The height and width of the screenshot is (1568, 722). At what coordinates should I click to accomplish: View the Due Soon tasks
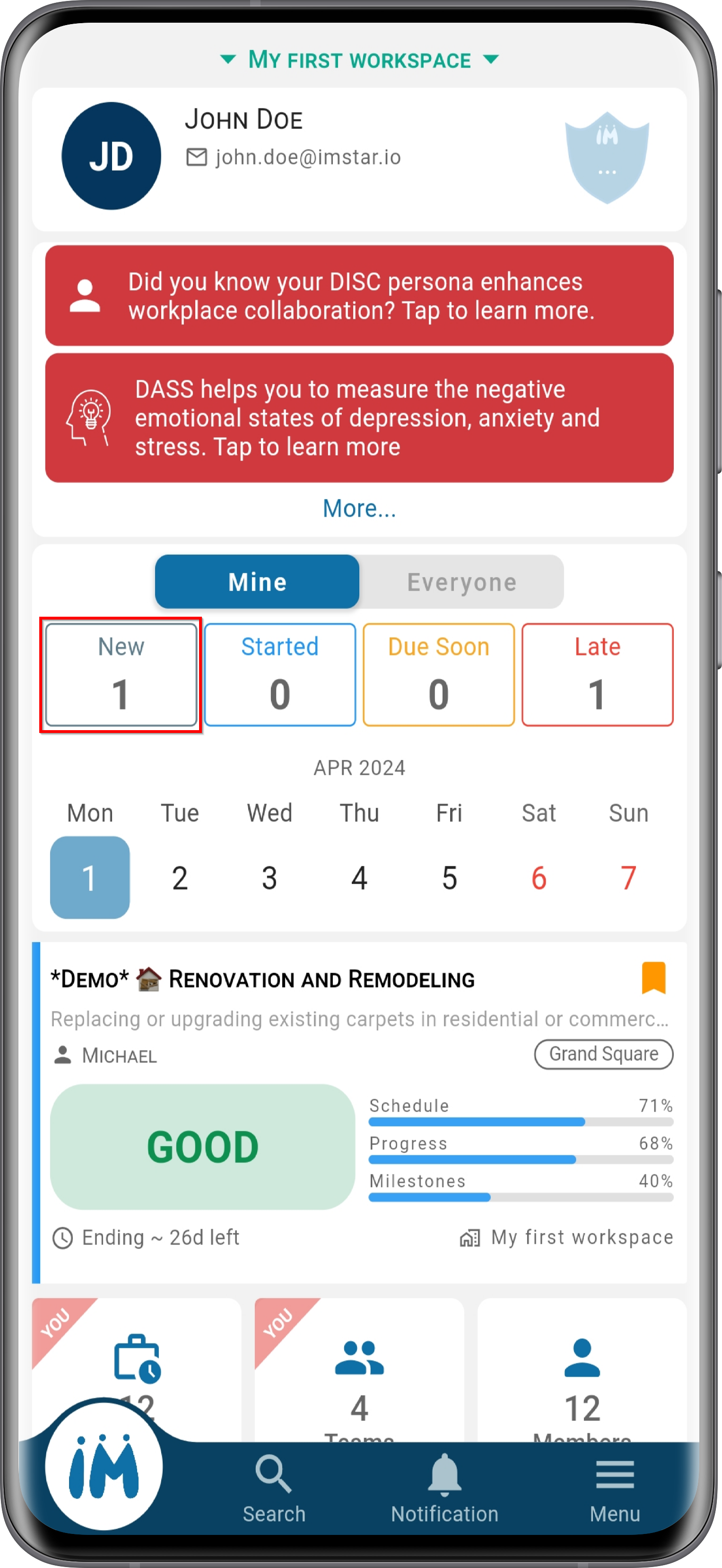(x=439, y=674)
